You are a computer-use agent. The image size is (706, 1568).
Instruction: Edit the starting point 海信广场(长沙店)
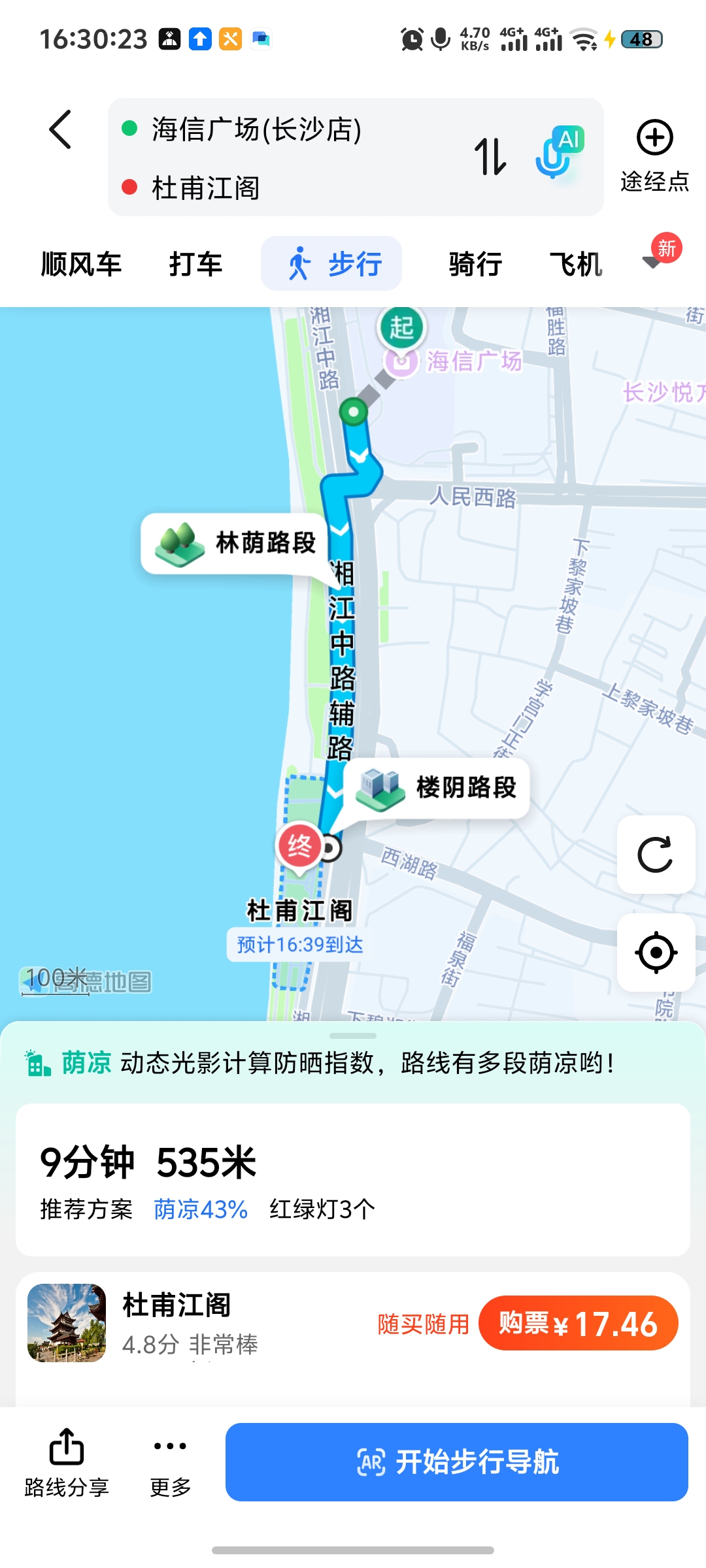(x=255, y=130)
